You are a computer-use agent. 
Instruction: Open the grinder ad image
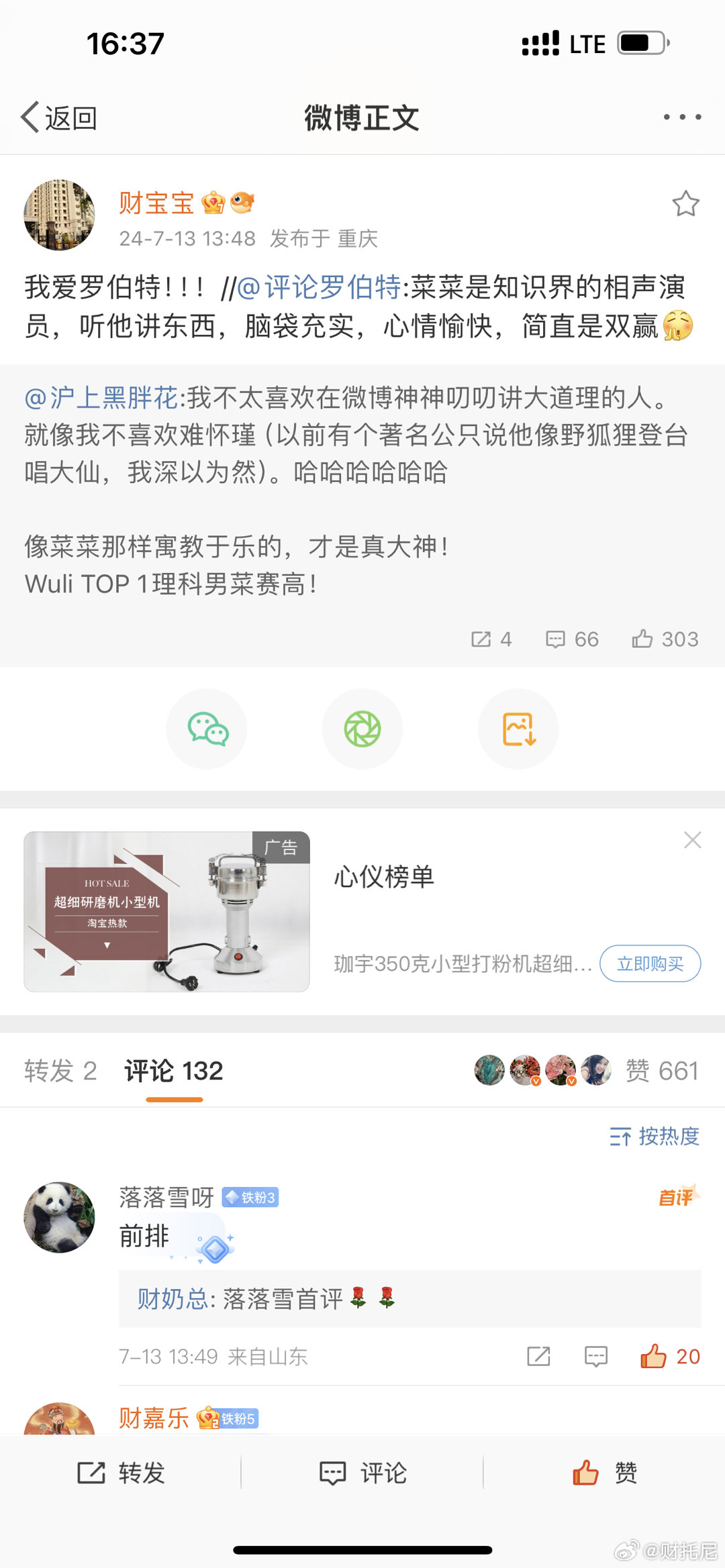[x=166, y=911]
